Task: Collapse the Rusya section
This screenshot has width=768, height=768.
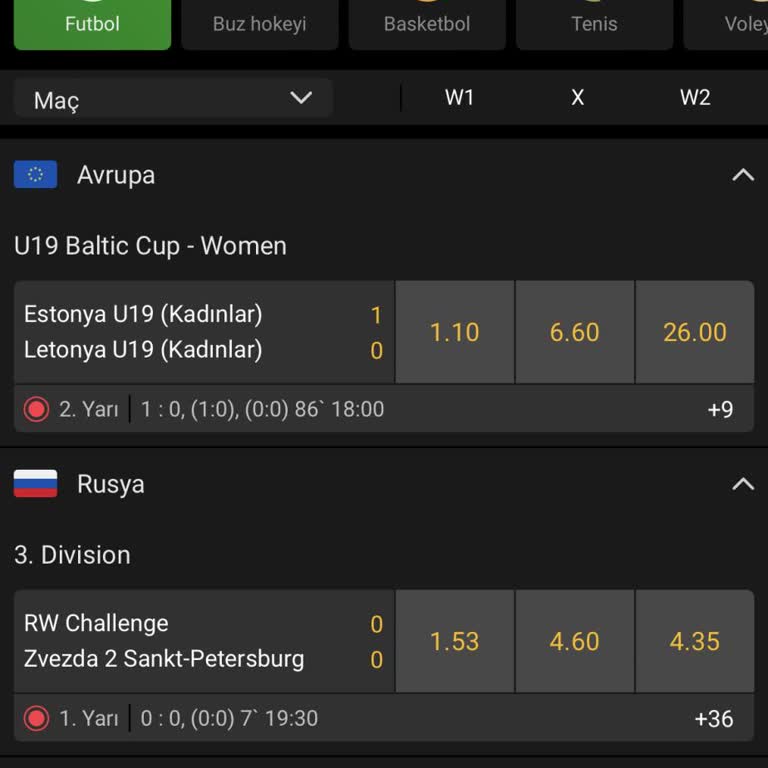Action: [x=742, y=484]
